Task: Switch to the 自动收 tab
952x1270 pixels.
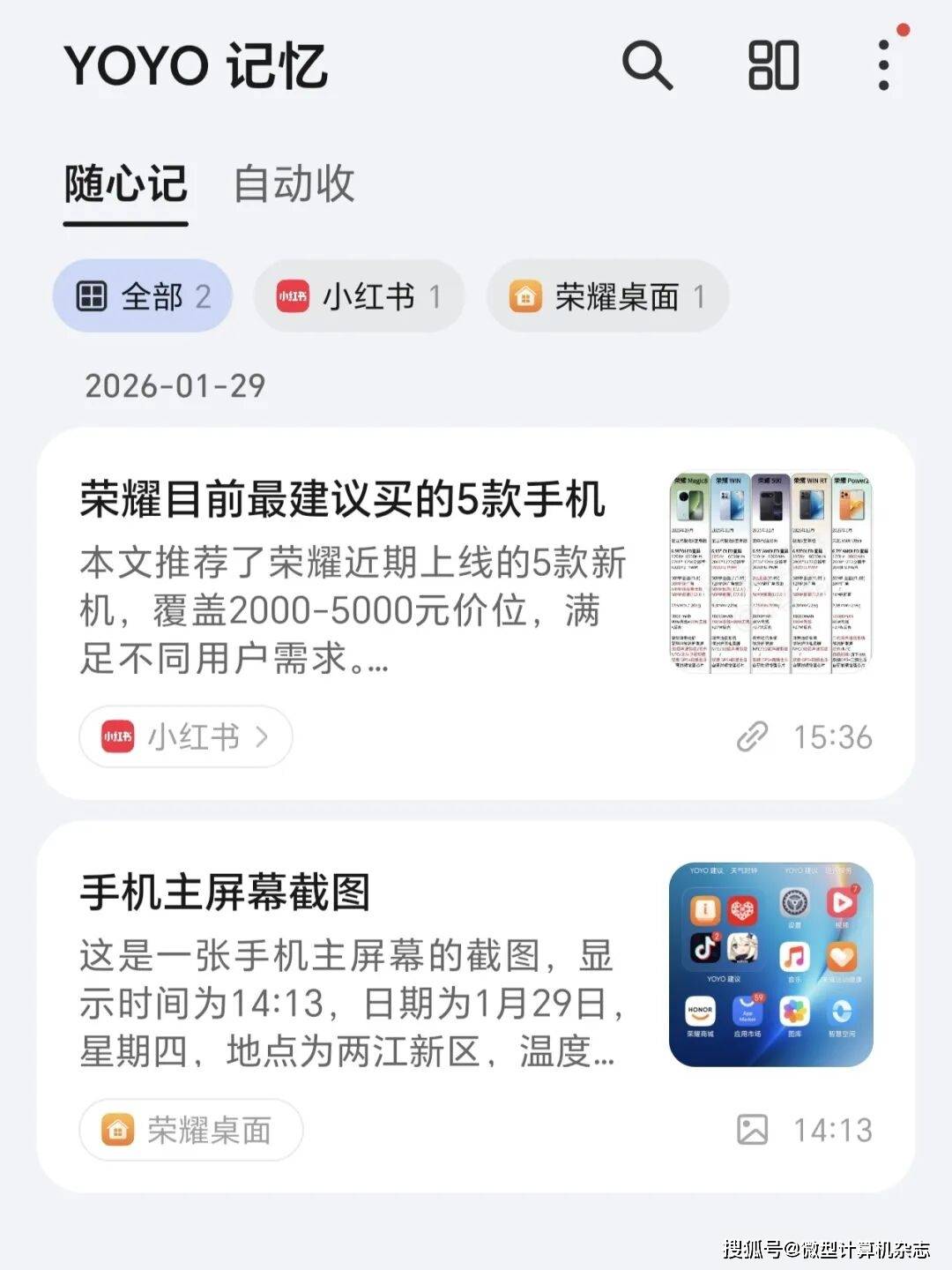Action: point(294,183)
